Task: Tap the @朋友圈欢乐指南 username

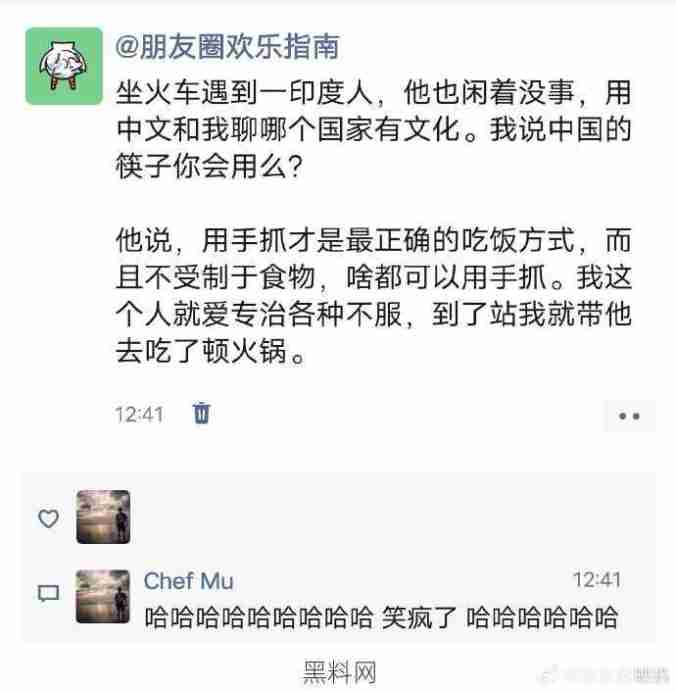Action: tap(227, 45)
